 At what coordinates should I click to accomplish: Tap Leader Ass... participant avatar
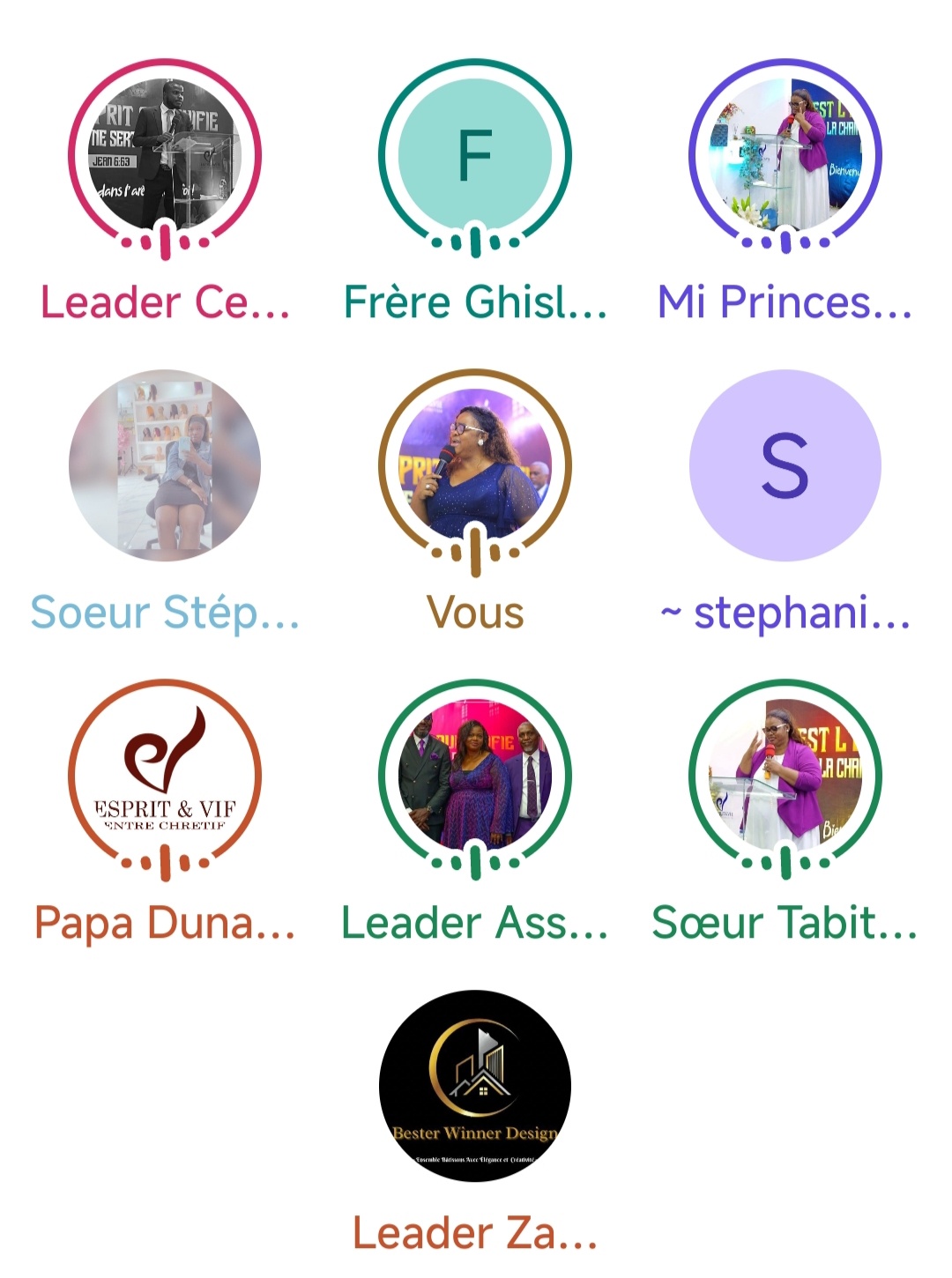475,776
